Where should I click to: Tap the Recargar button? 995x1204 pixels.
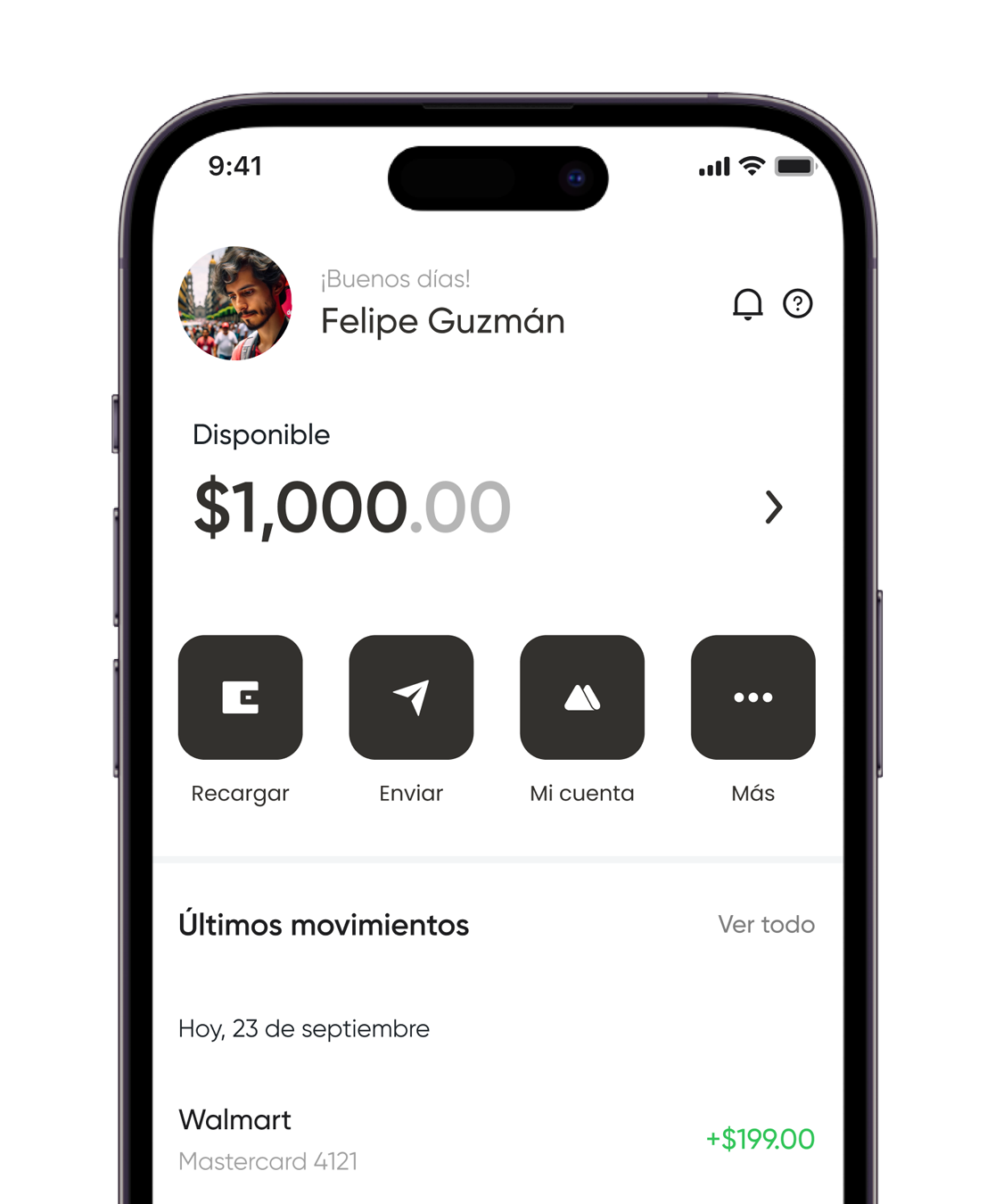[241, 697]
